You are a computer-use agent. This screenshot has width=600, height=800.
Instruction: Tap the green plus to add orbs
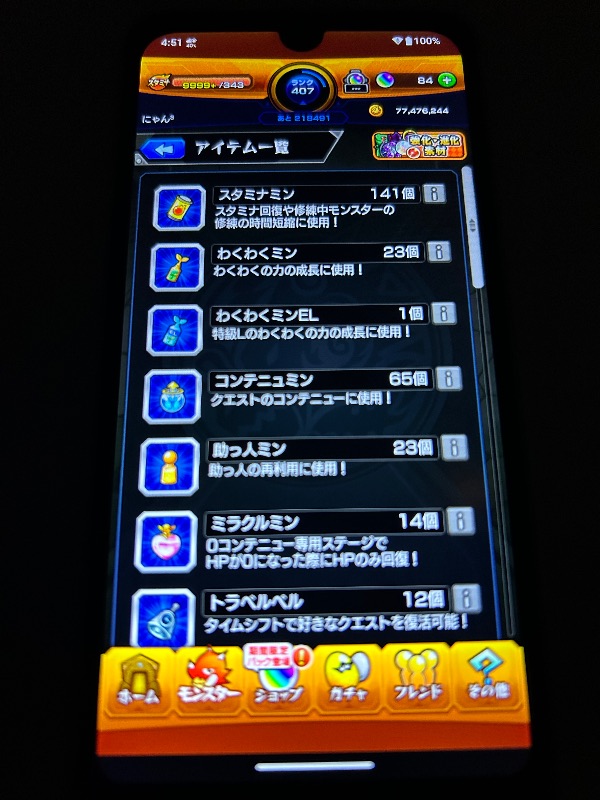[x=446, y=80]
